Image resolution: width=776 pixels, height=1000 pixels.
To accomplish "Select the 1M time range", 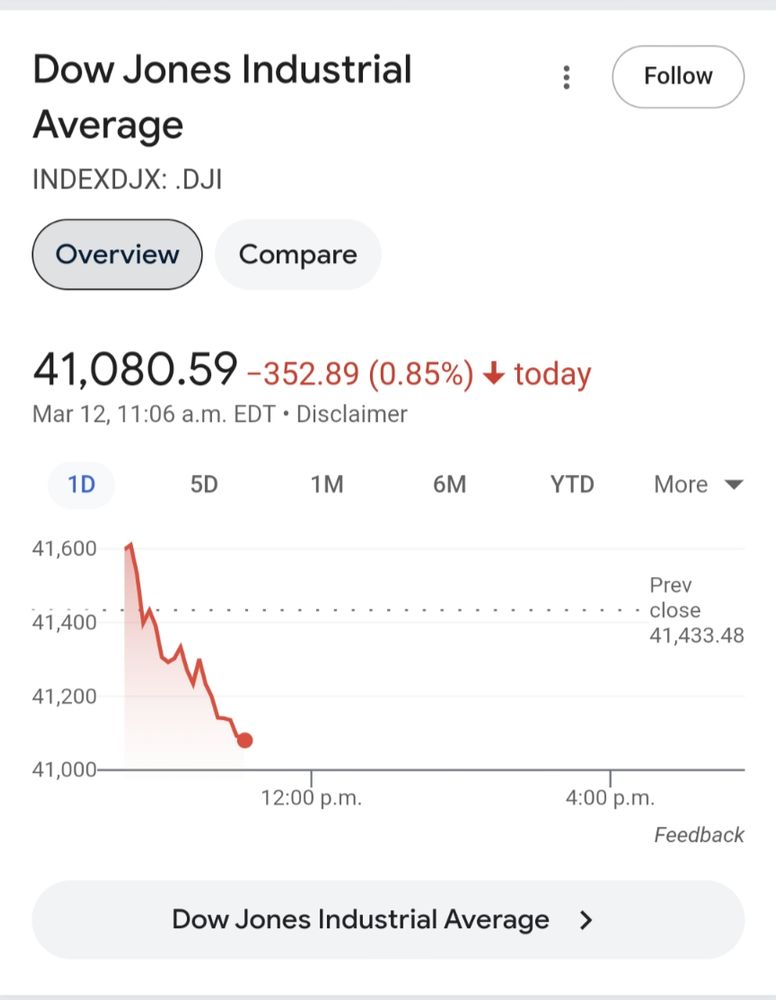I will 327,484.
